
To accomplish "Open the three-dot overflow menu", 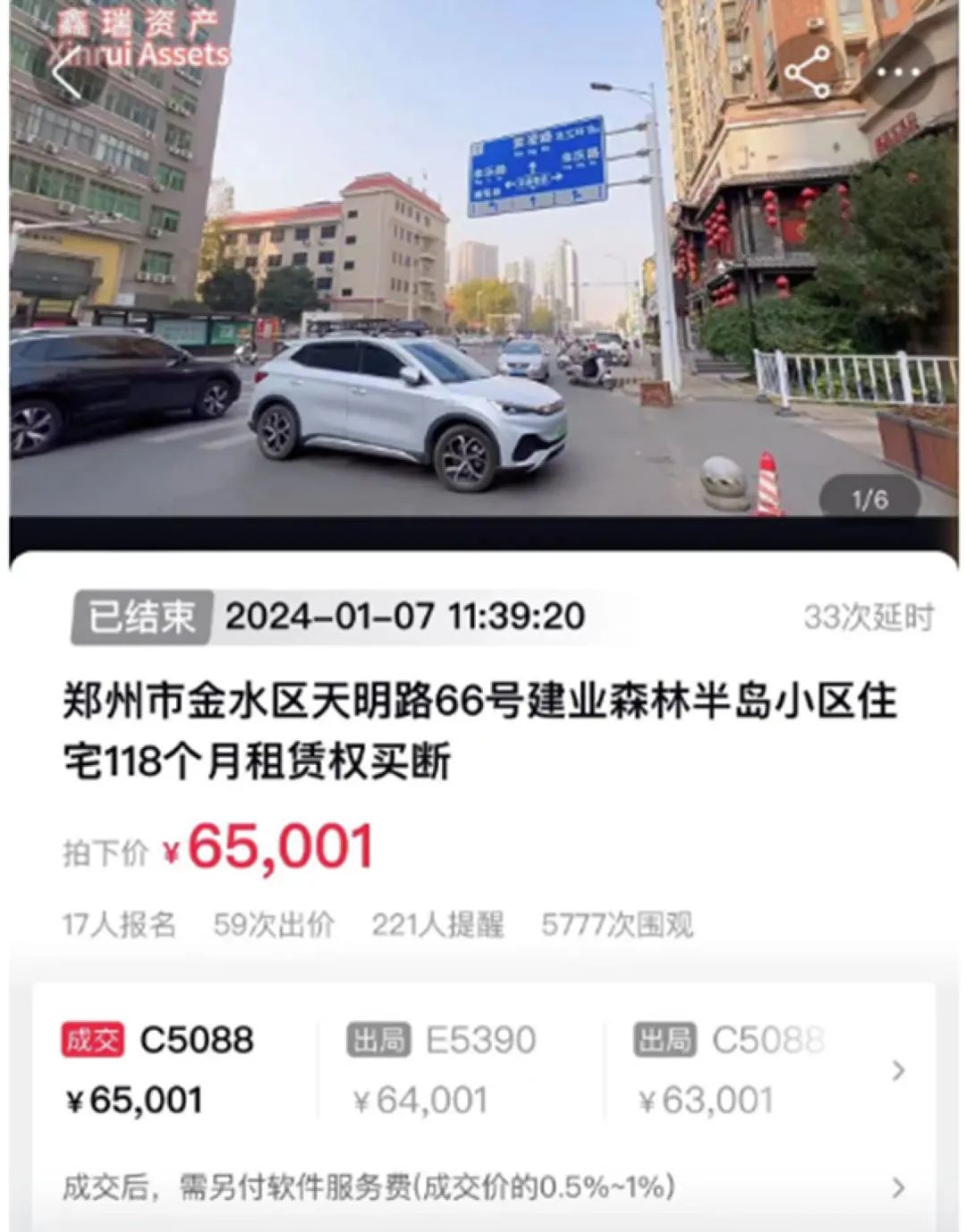I will pyautogui.click(x=896, y=72).
